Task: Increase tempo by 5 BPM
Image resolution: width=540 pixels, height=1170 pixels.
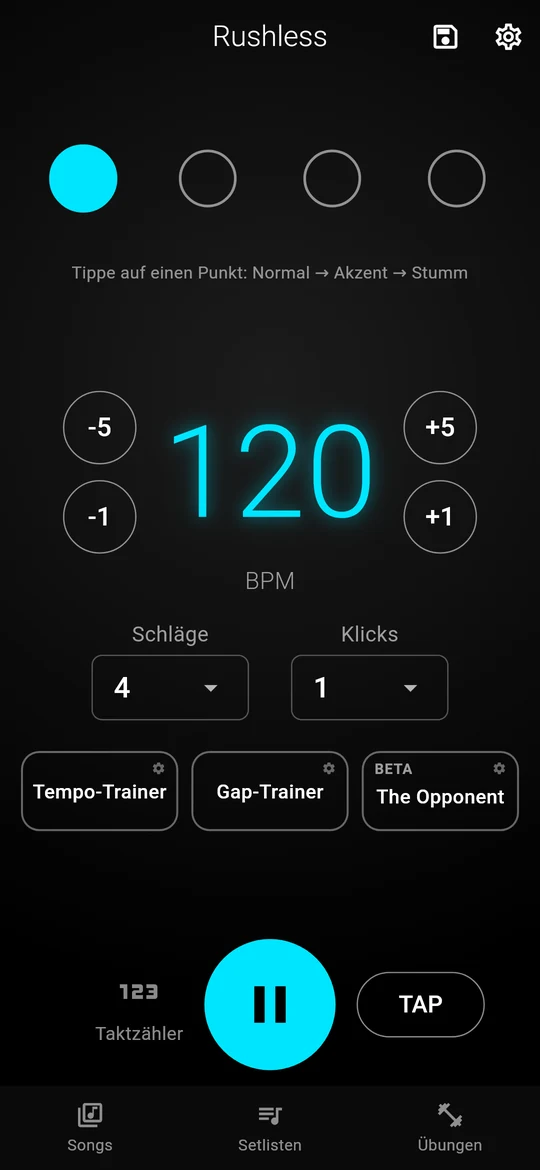Action: tap(440, 428)
